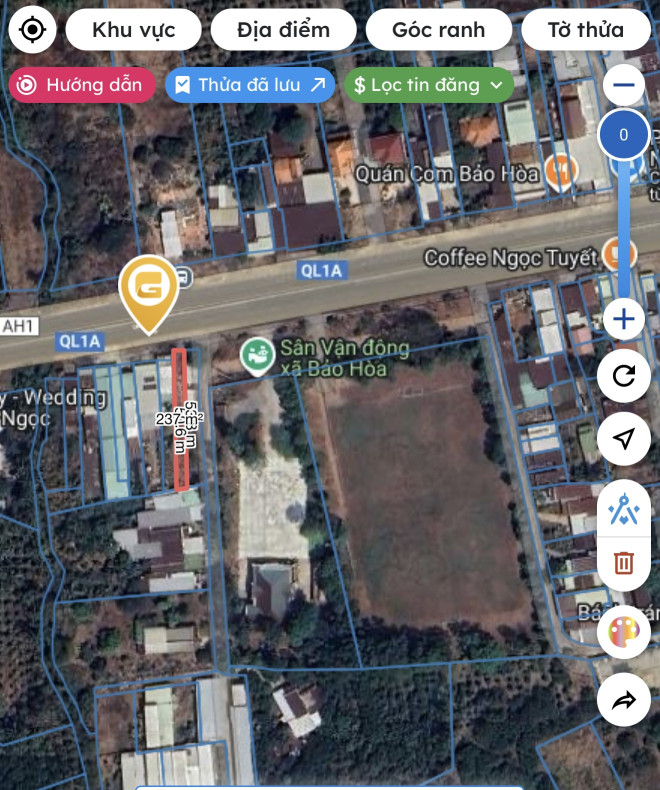Refresh the map with the reload icon
The image size is (660, 790).
[624, 376]
